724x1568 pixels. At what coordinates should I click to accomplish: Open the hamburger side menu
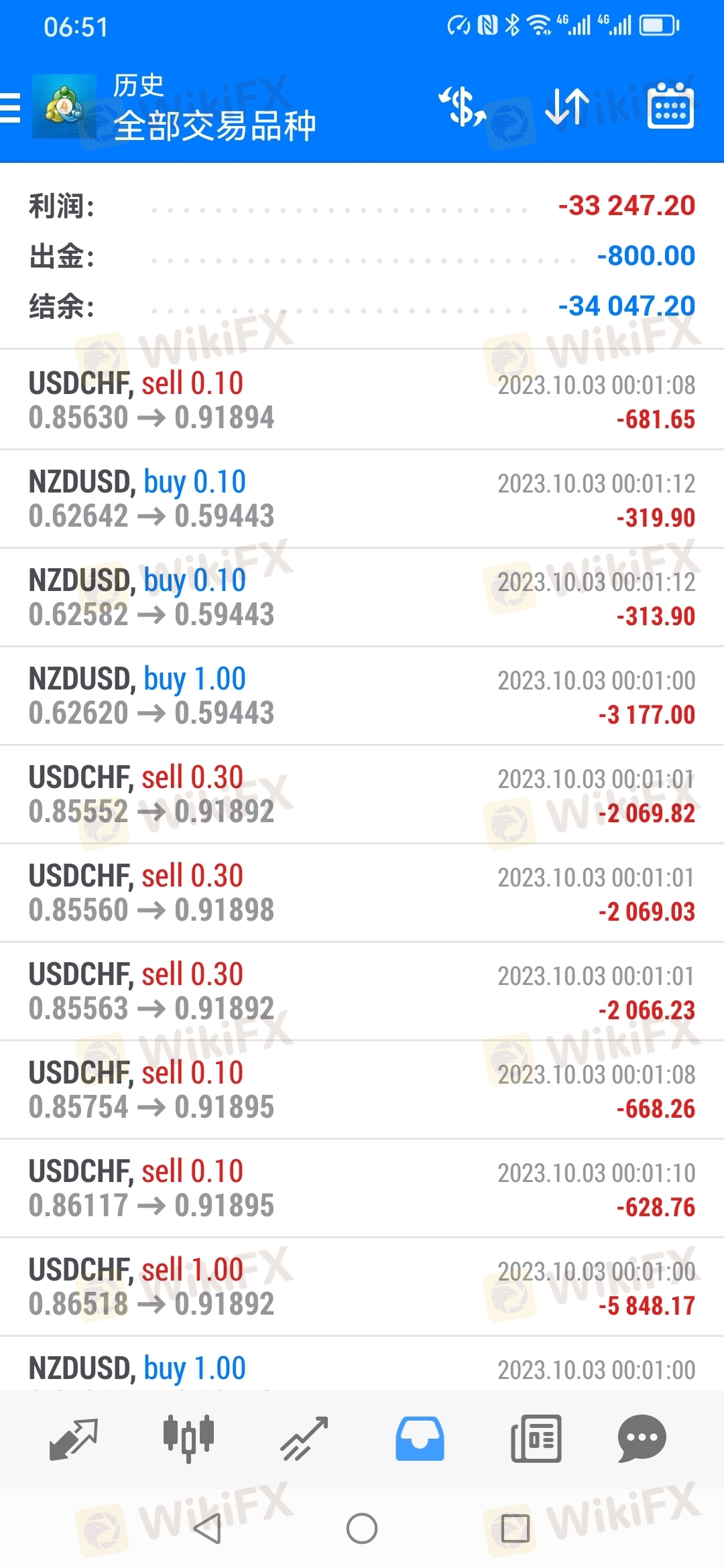point(11,108)
